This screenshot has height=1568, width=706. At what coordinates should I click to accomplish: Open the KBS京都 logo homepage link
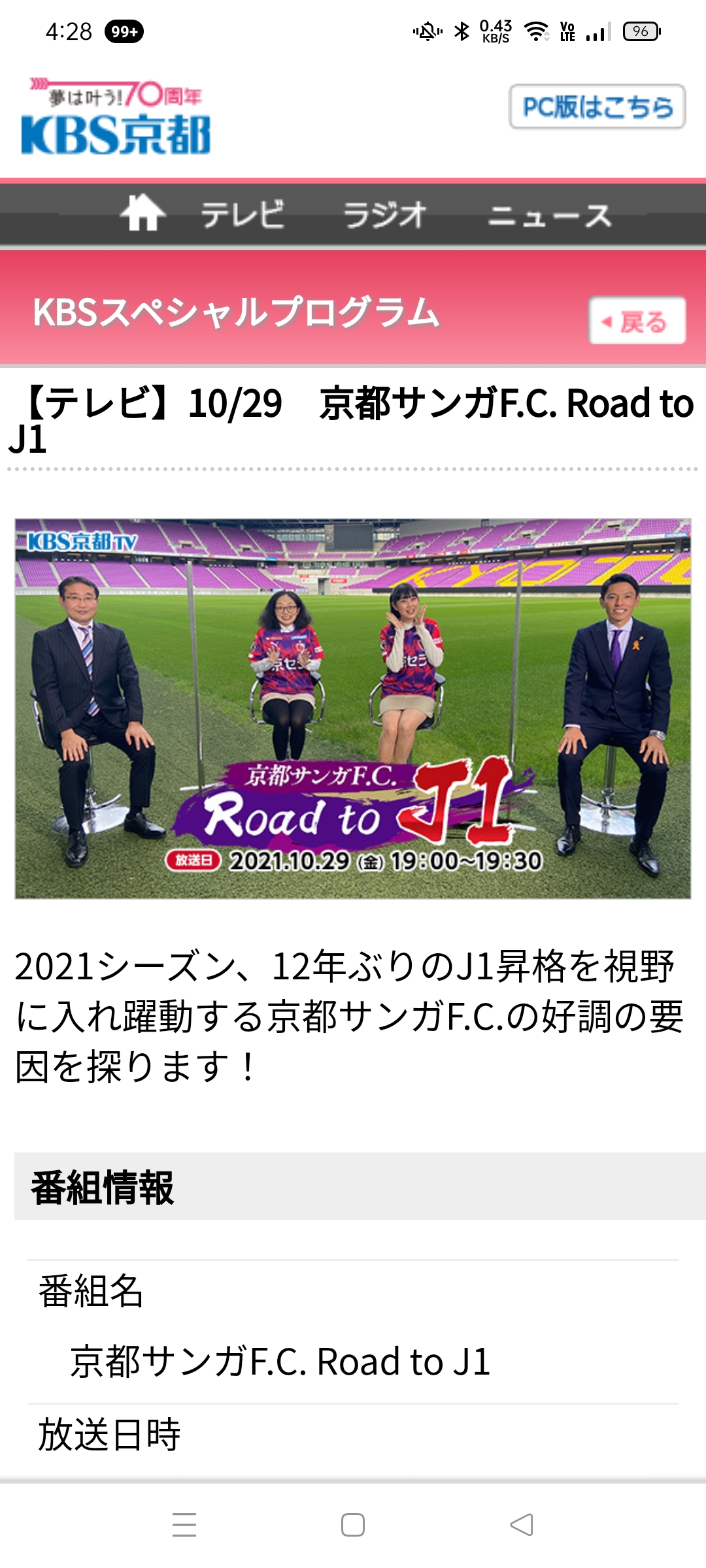(116, 118)
